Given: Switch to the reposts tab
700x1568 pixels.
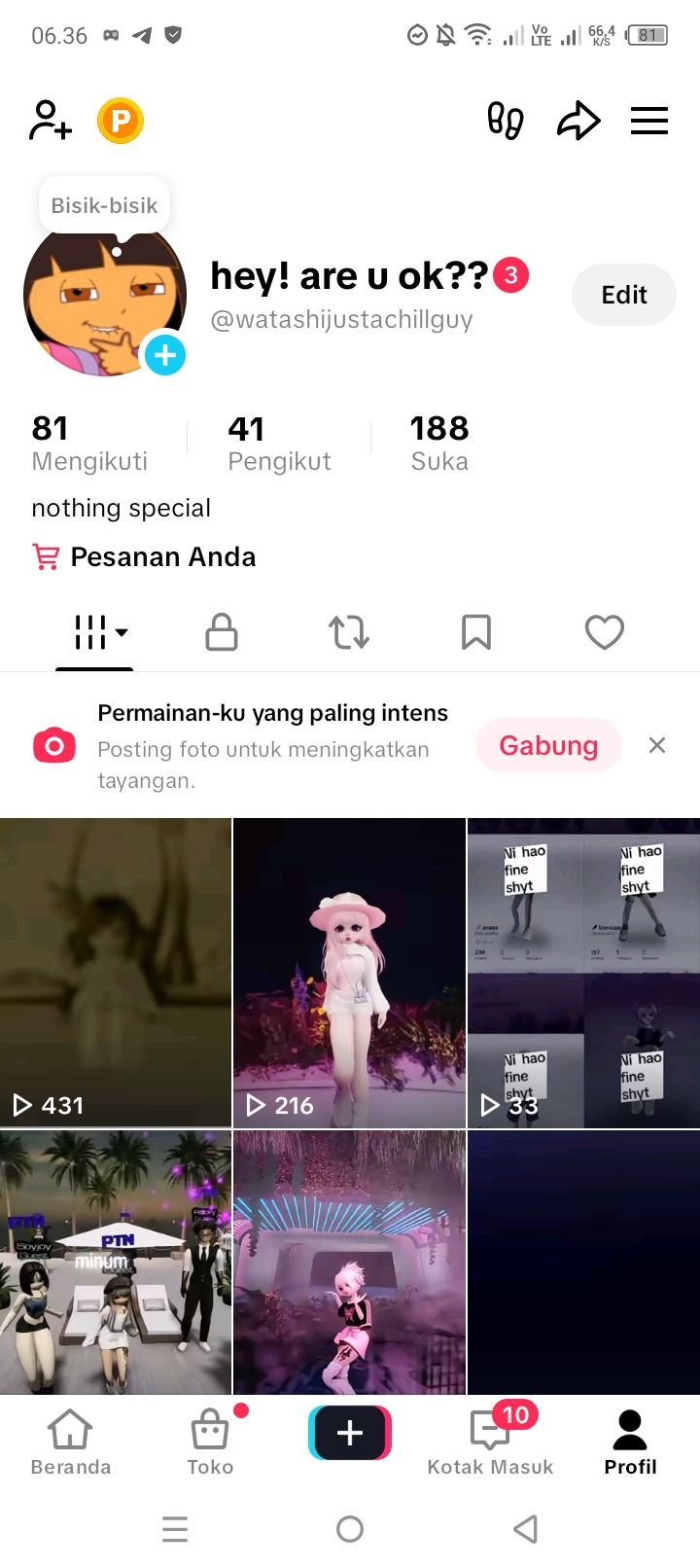Looking at the screenshot, I should [x=349, y=632].
